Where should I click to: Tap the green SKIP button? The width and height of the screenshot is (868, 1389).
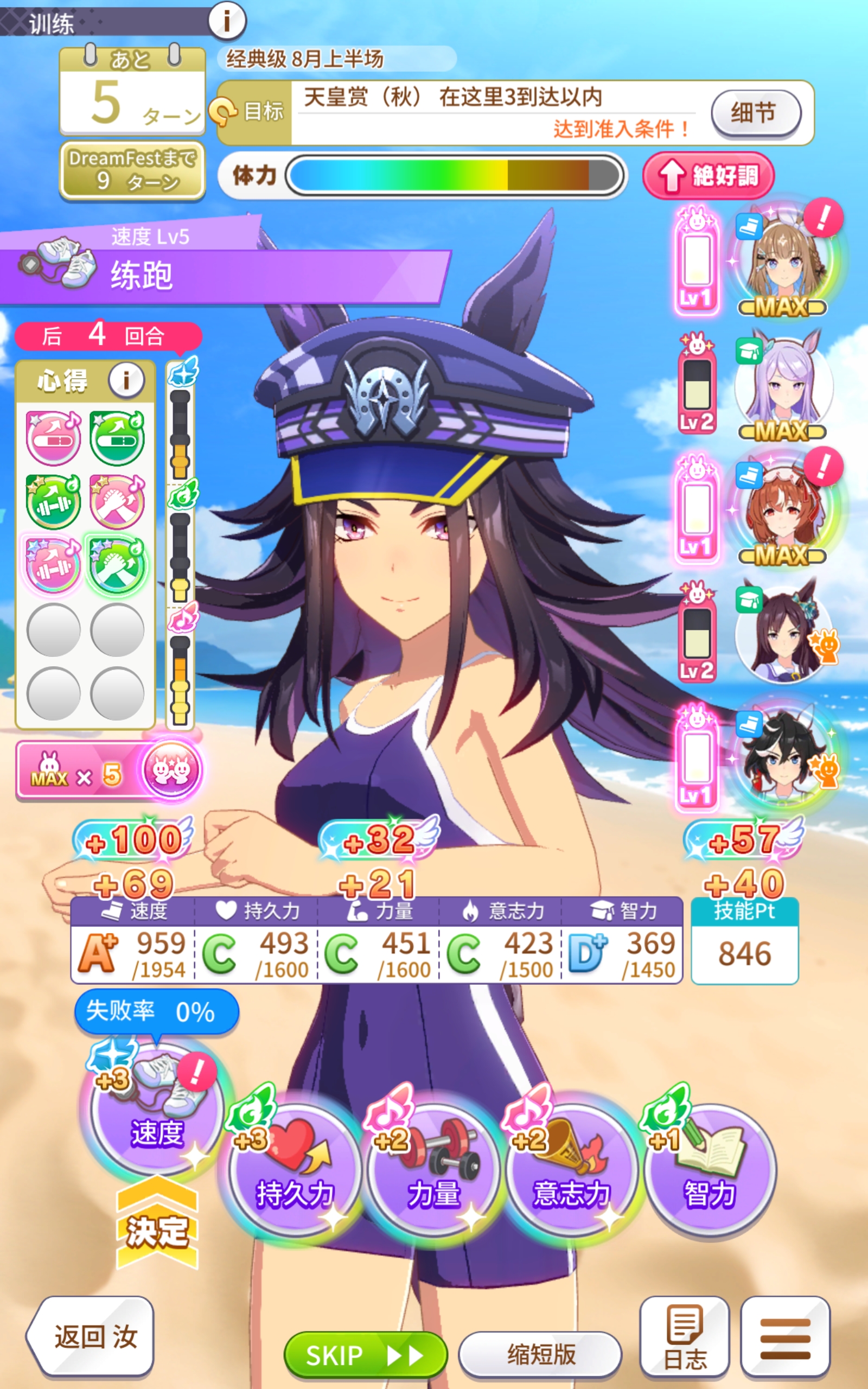[x=365, y=1355]
